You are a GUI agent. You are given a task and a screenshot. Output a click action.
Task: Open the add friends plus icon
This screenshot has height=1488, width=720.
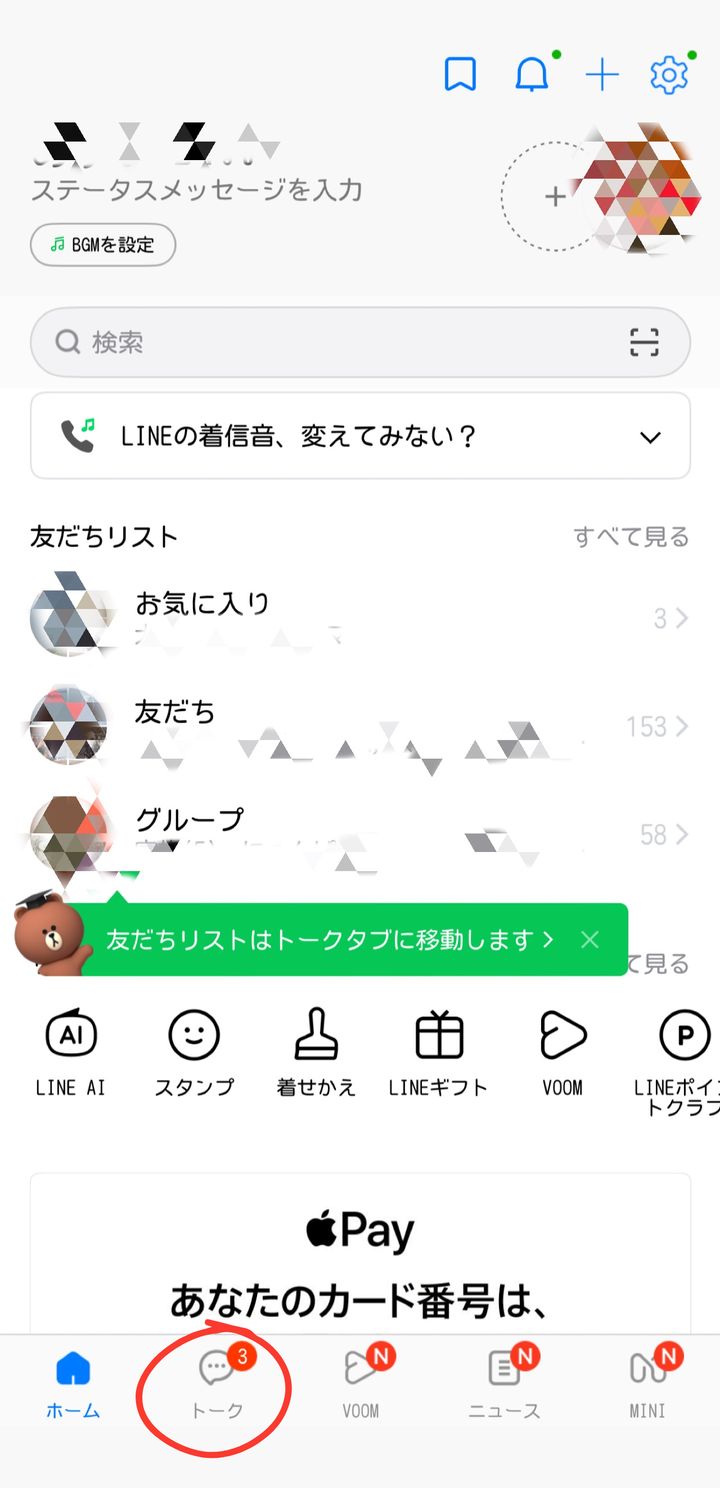pyautogui.click(x=602, y=73)
